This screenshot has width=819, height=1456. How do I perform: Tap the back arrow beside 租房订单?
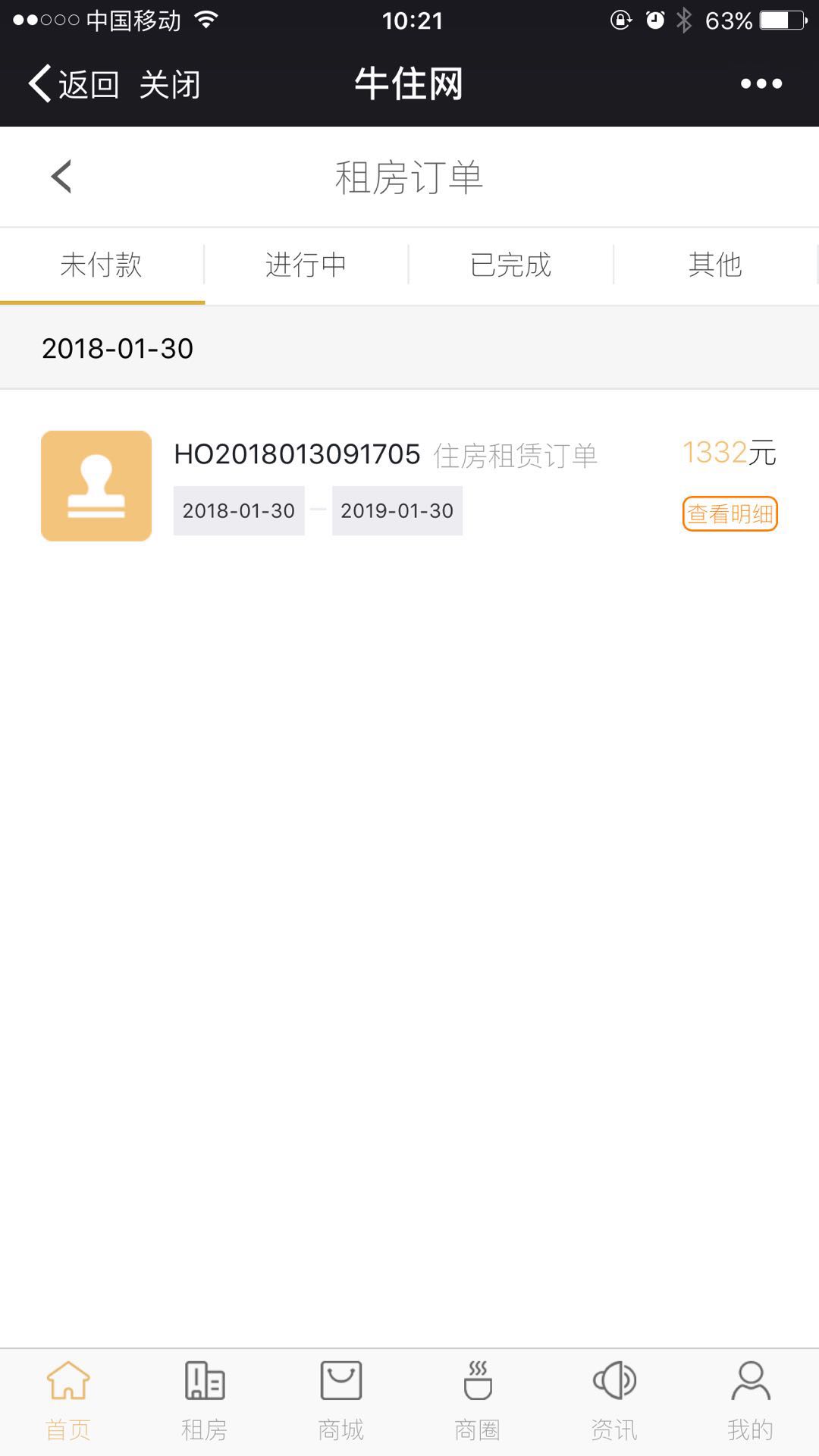[x=61, y=177]
